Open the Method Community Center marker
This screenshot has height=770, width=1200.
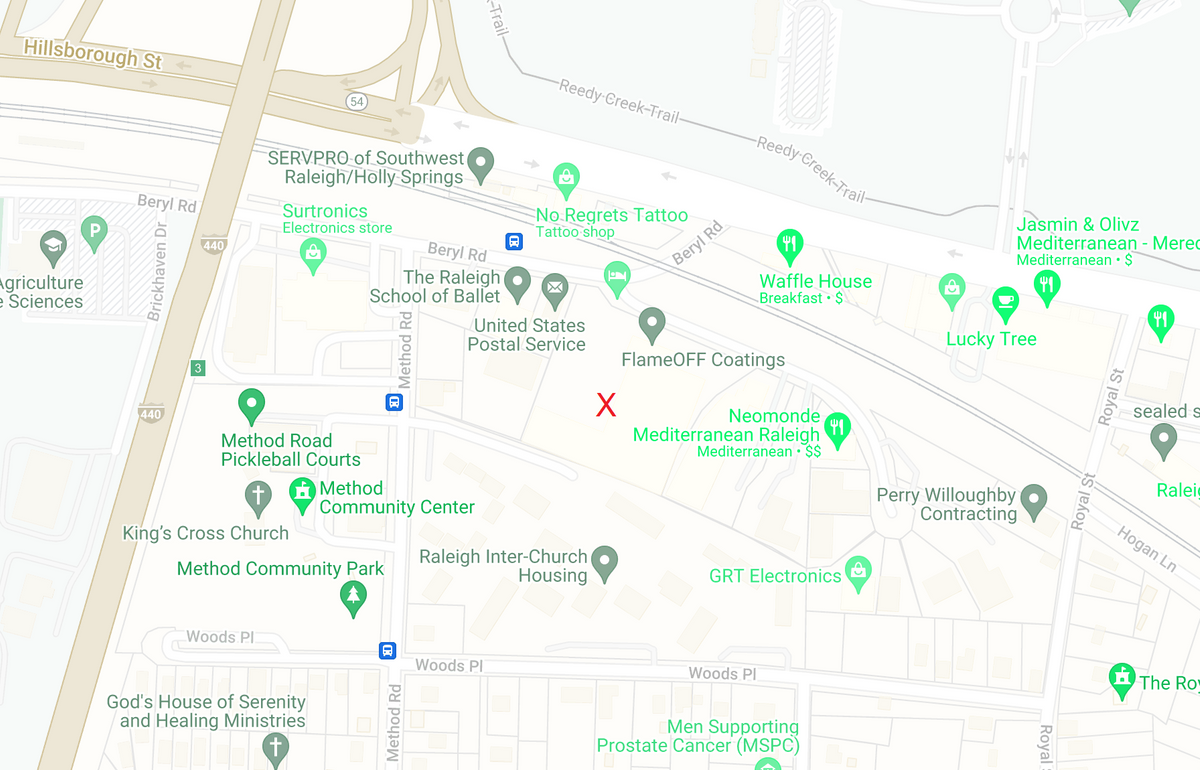tap(301, 492)
